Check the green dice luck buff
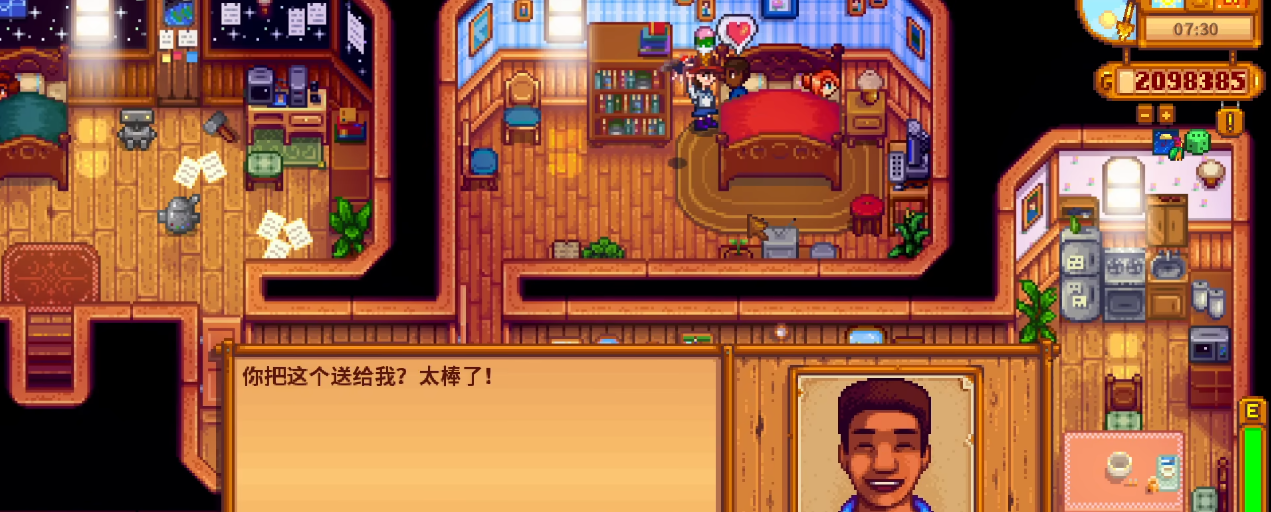 [x=1198, y=142]
